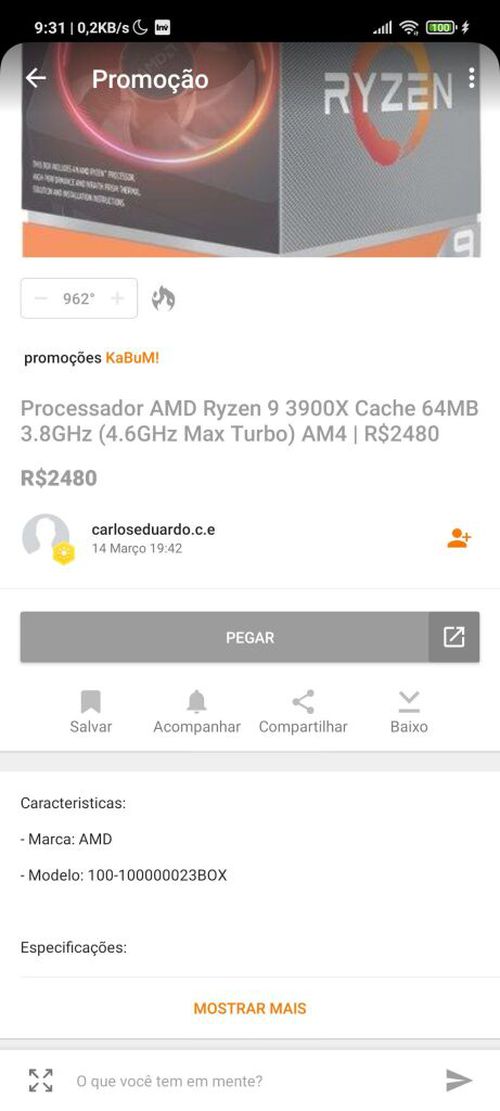Open the promoções KaBuM! store link
This screenshot has width=500, height=1111.
(x=91, y=358)
